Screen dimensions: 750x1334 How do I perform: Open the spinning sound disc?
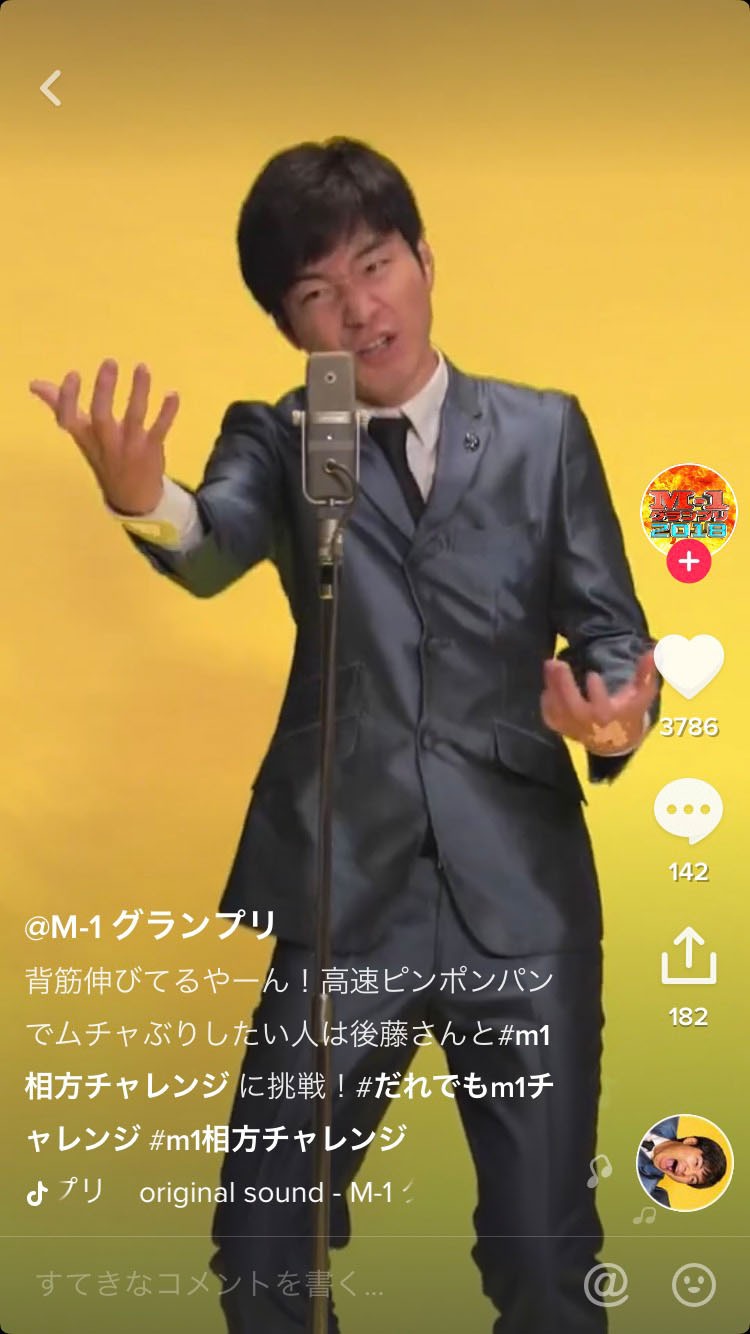point(684,1163)
